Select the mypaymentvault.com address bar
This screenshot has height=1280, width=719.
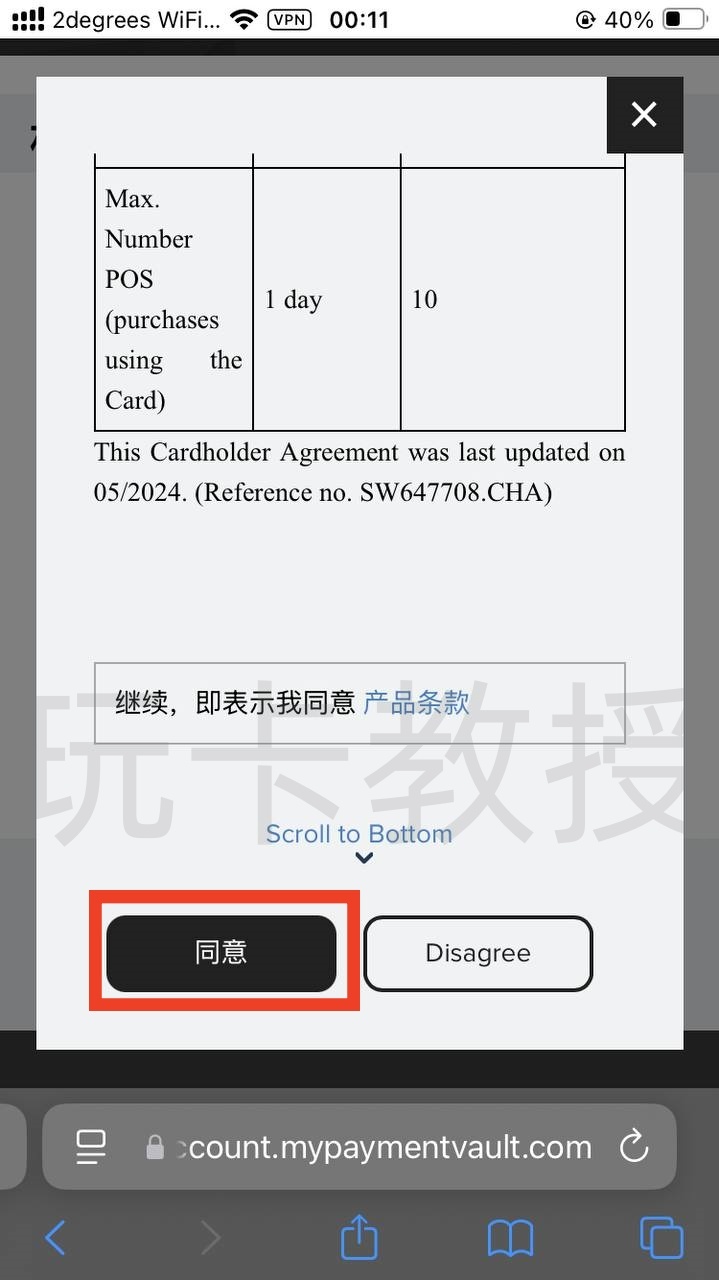[x=385, y=1147]
